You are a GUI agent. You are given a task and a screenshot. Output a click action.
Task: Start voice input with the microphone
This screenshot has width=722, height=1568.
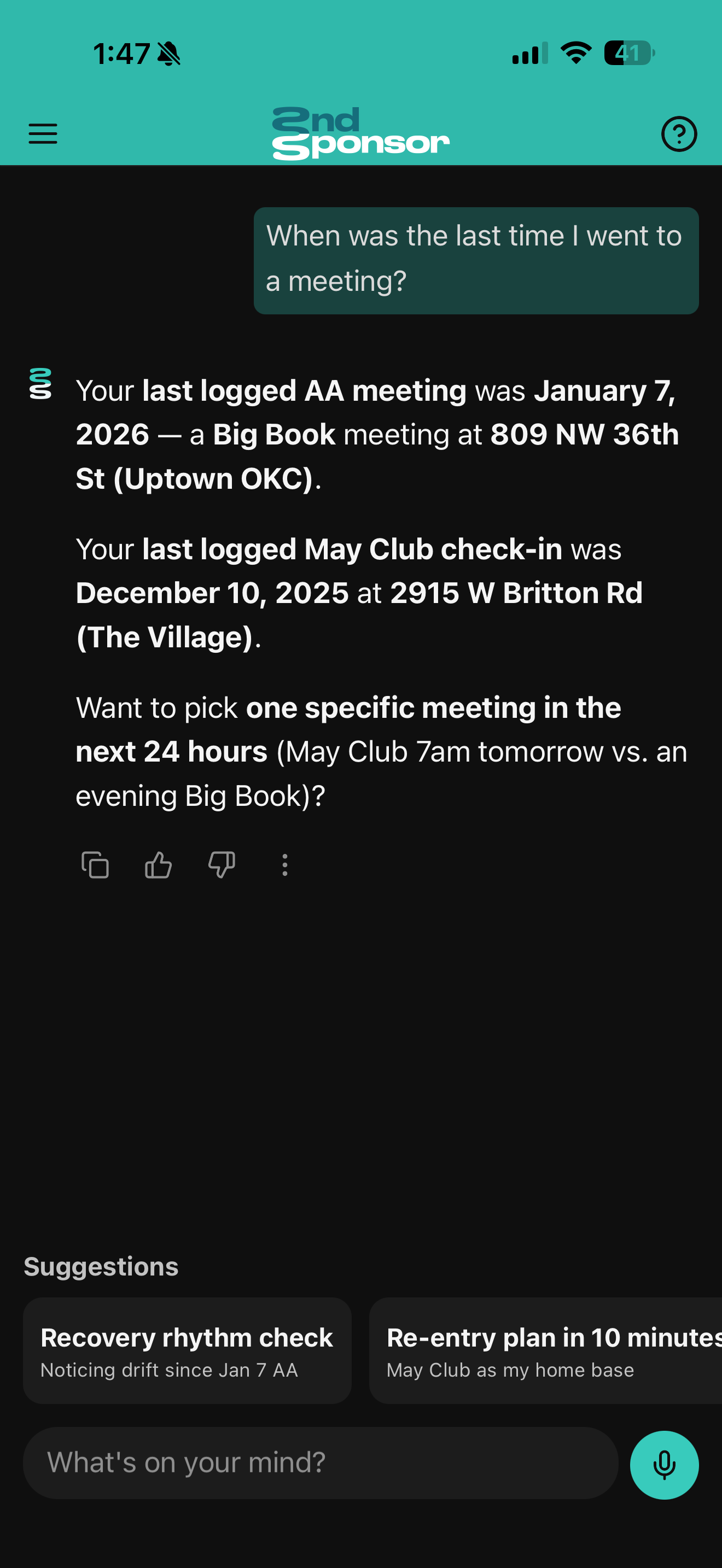663,1464
